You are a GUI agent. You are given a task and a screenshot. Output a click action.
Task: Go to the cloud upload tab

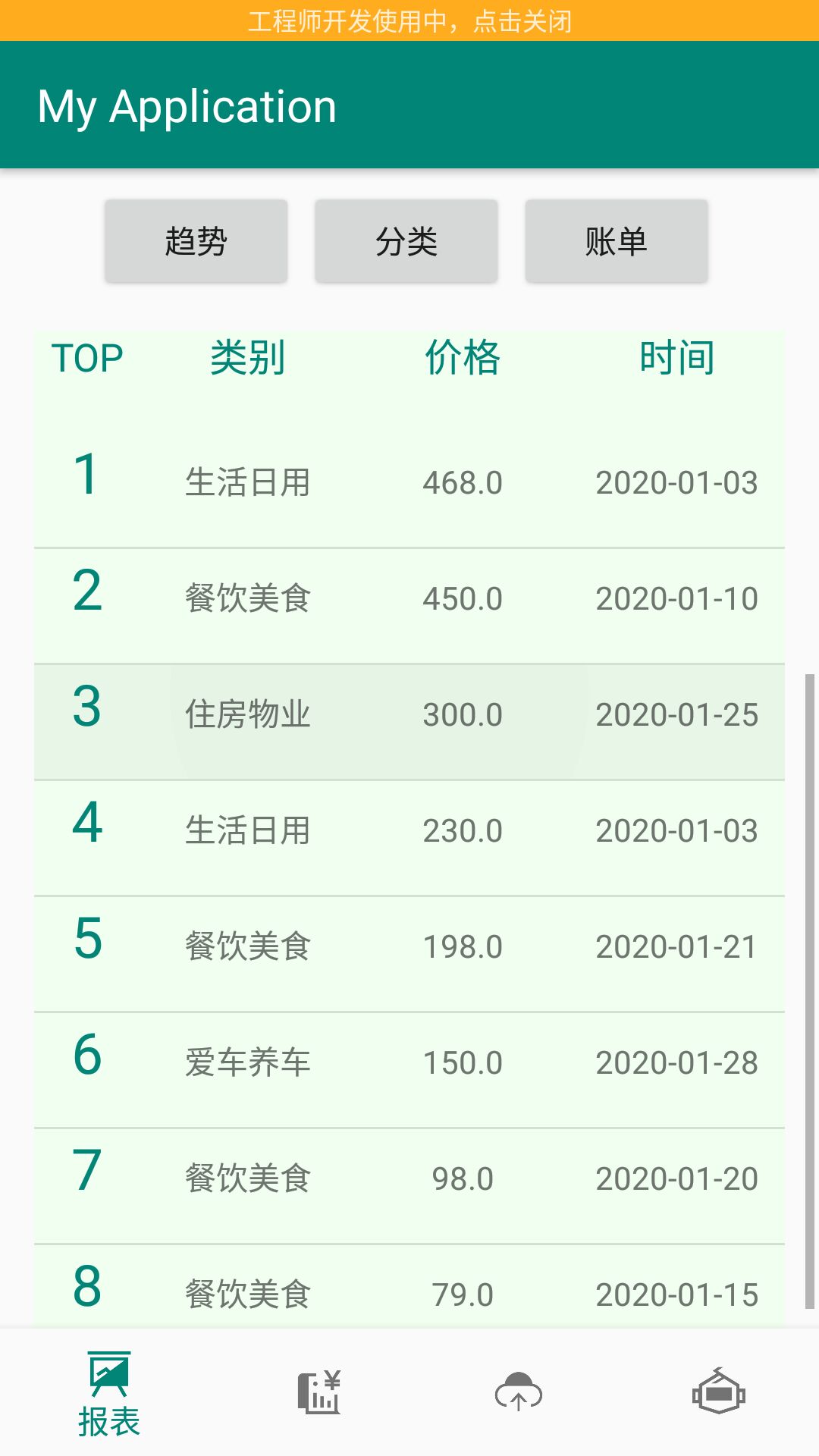coord(519,1392)
